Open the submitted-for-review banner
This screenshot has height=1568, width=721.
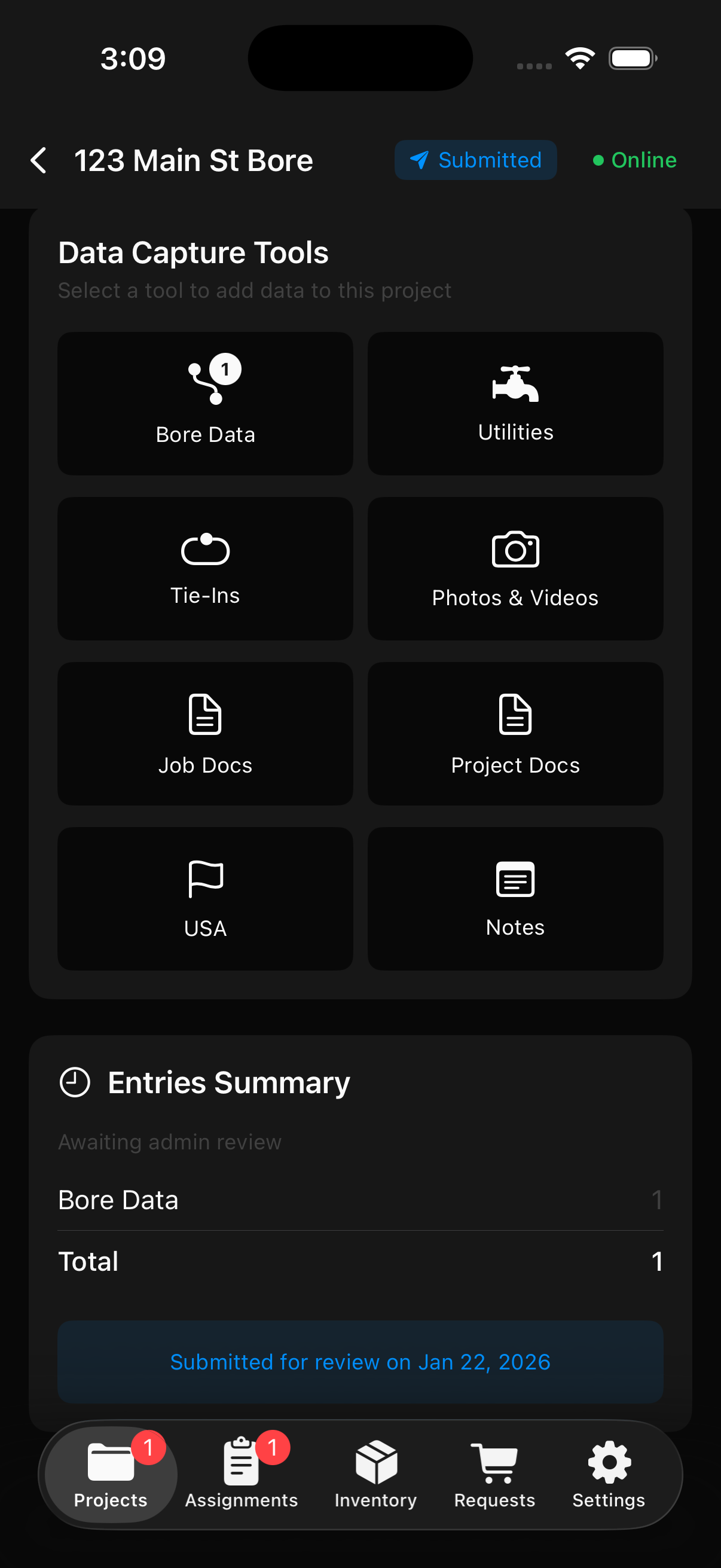click(x=360, y=1362)
